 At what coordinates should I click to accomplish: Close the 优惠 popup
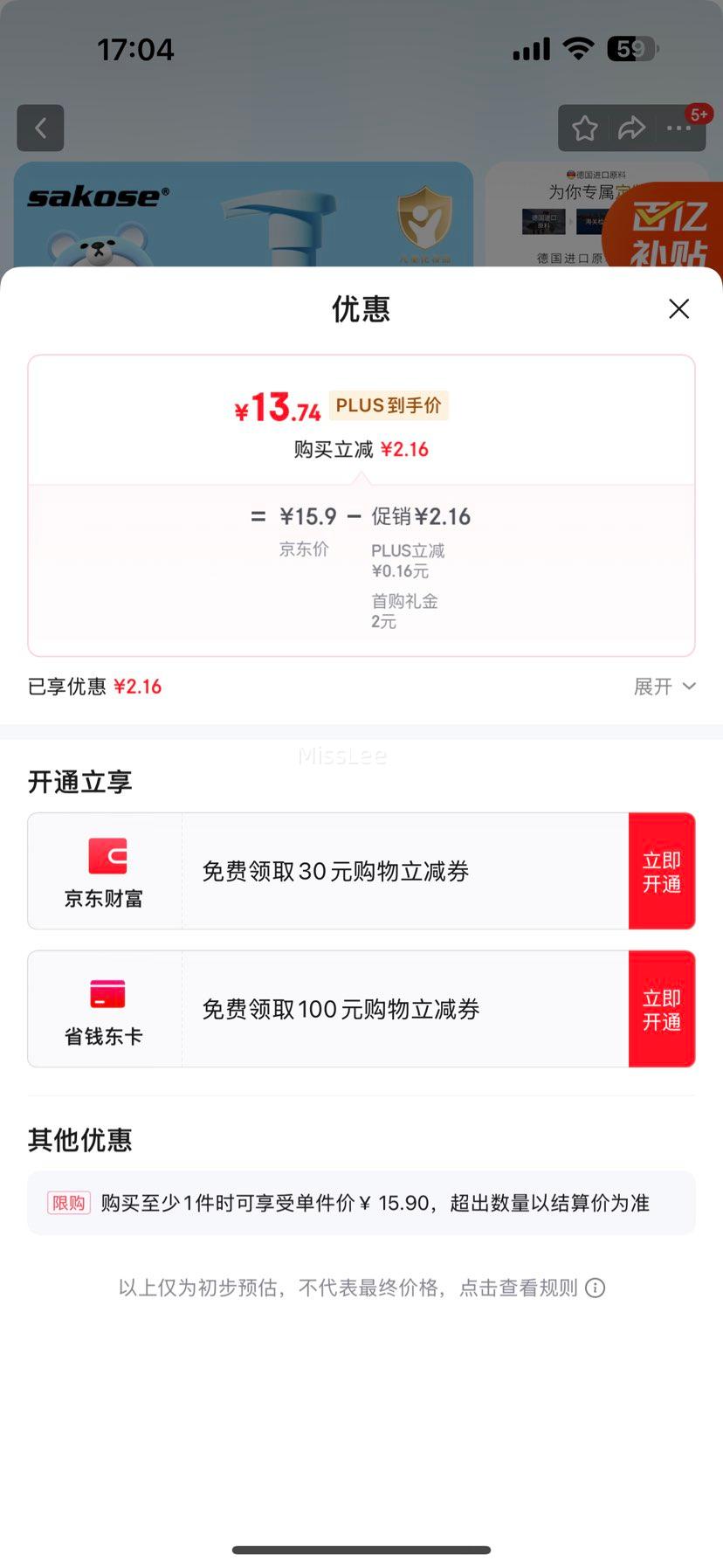678,309
